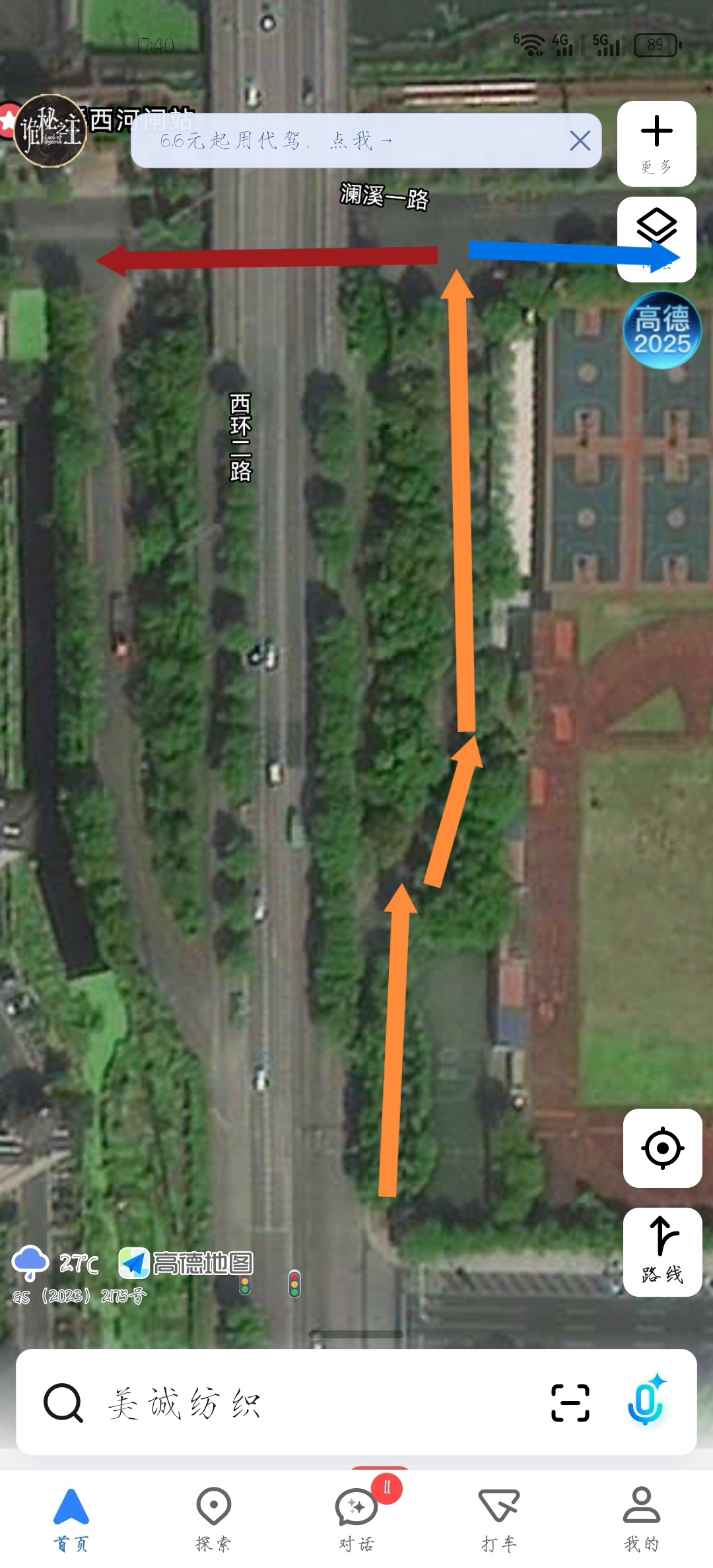Start voice search with microphone
Image resolution: width=713 pixels, height=1568 pixels.
[x=646, y=1400]
